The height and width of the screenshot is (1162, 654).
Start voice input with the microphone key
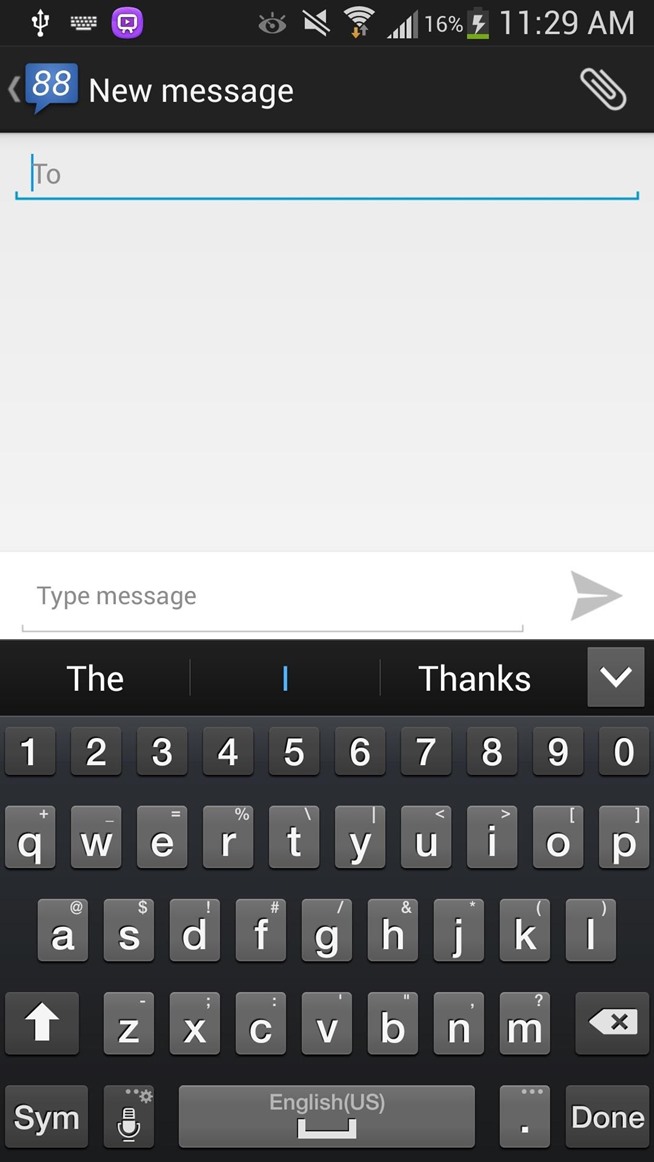129,1117
